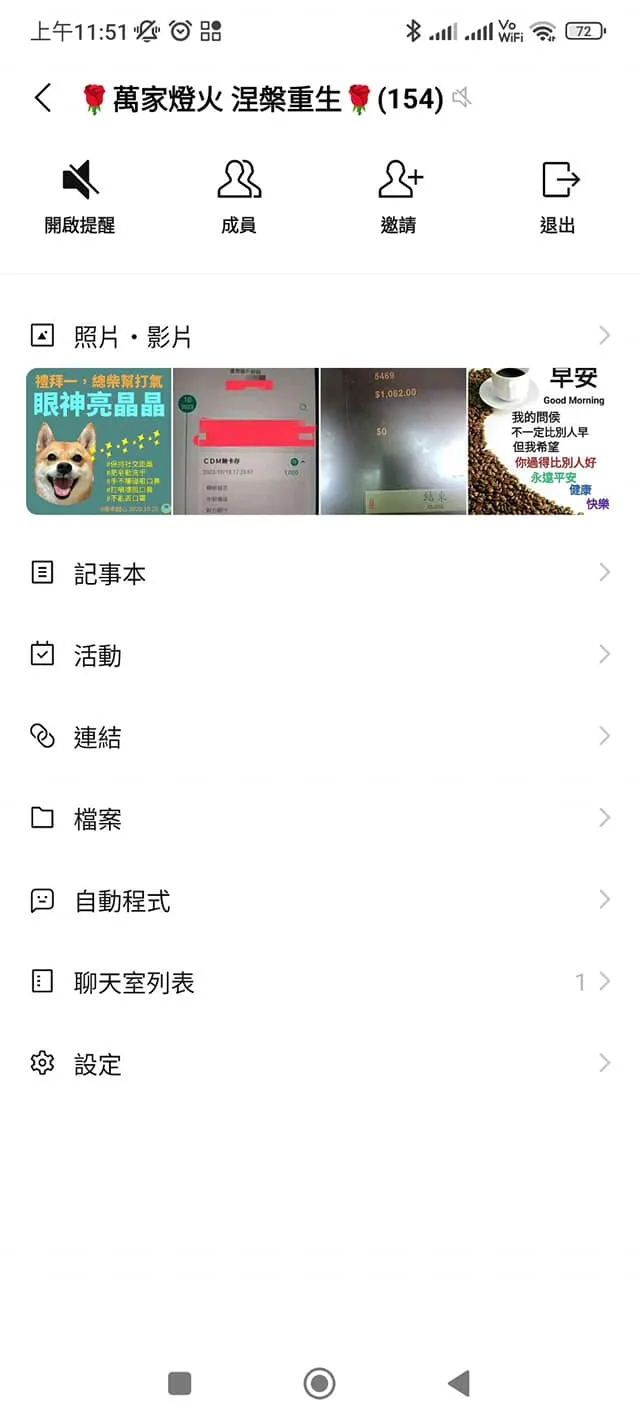Open 記事本 notes
This screenshot has height=1422, width=640.
point(320,573)
